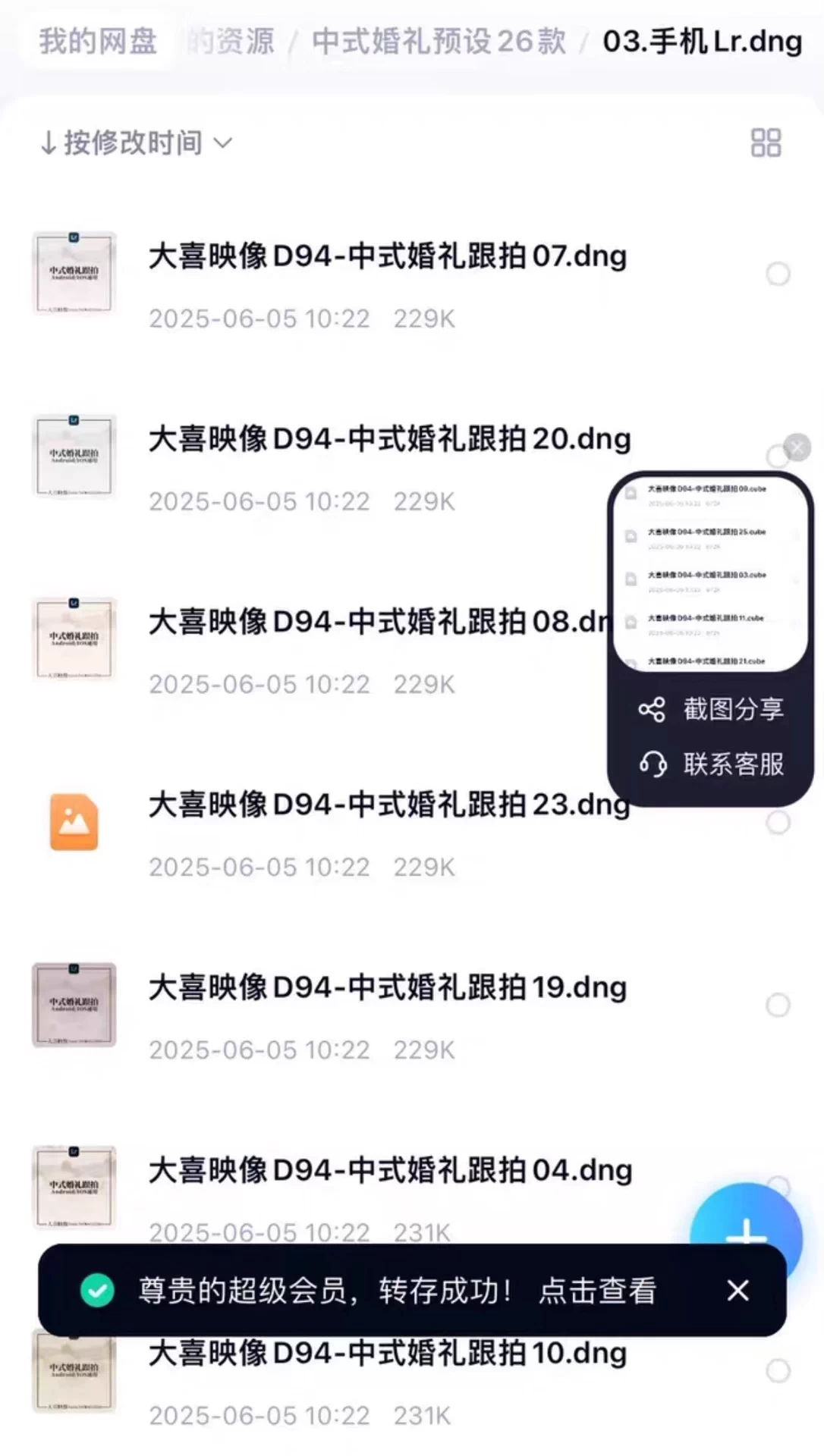Dismiss the 转存成功 toast notification
Screen dimensions: 824x1456
pos(738,1290)
